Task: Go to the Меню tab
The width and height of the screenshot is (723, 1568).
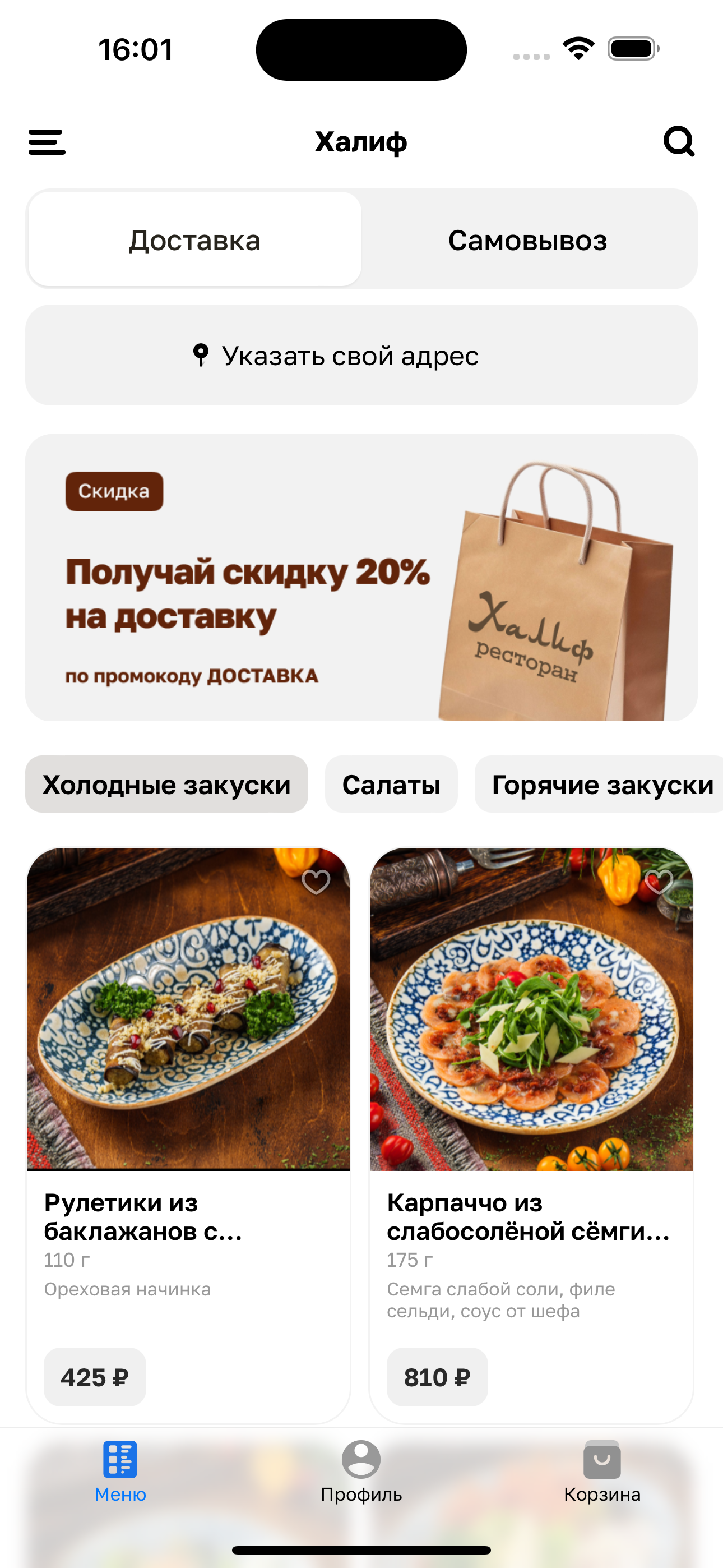Action: click(120, 1470)
